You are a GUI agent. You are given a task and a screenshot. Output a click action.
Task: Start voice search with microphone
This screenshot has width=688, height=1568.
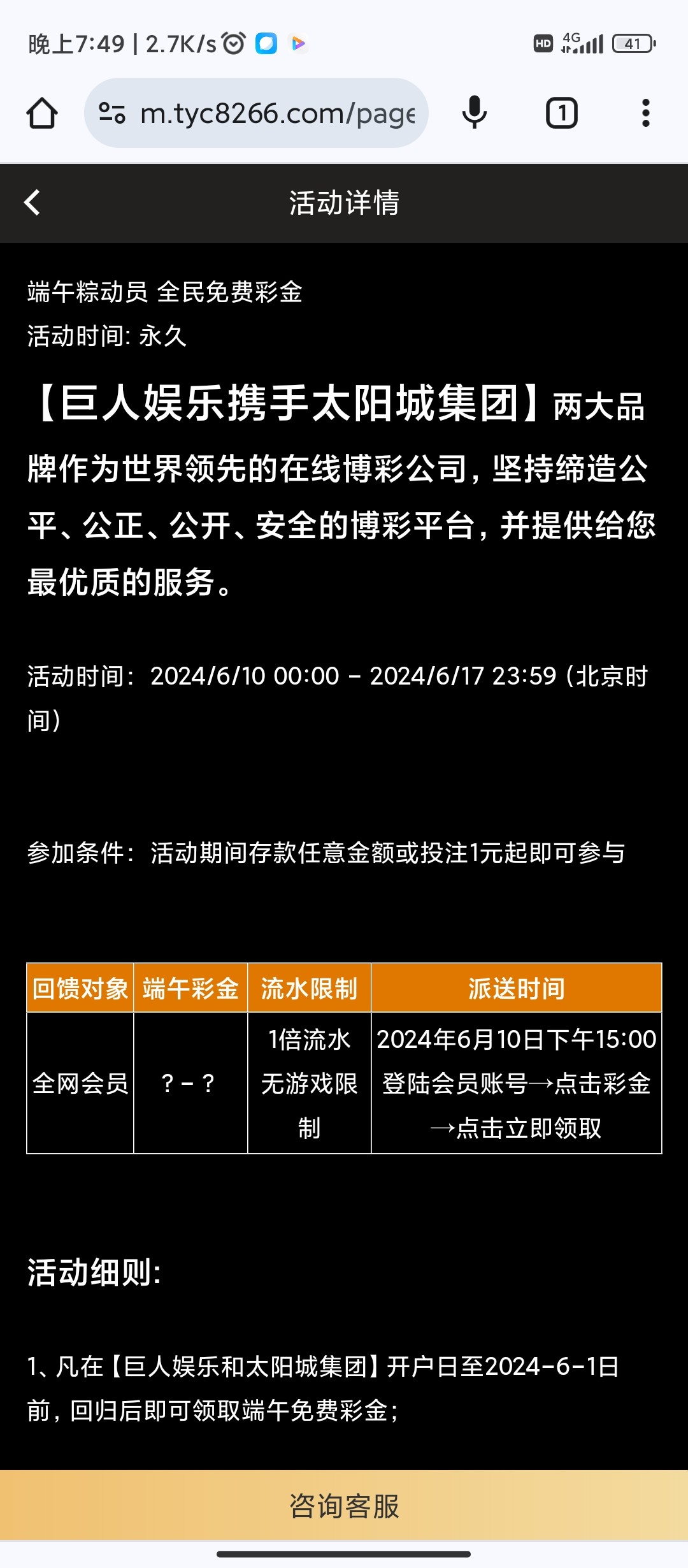pos(475,113)
